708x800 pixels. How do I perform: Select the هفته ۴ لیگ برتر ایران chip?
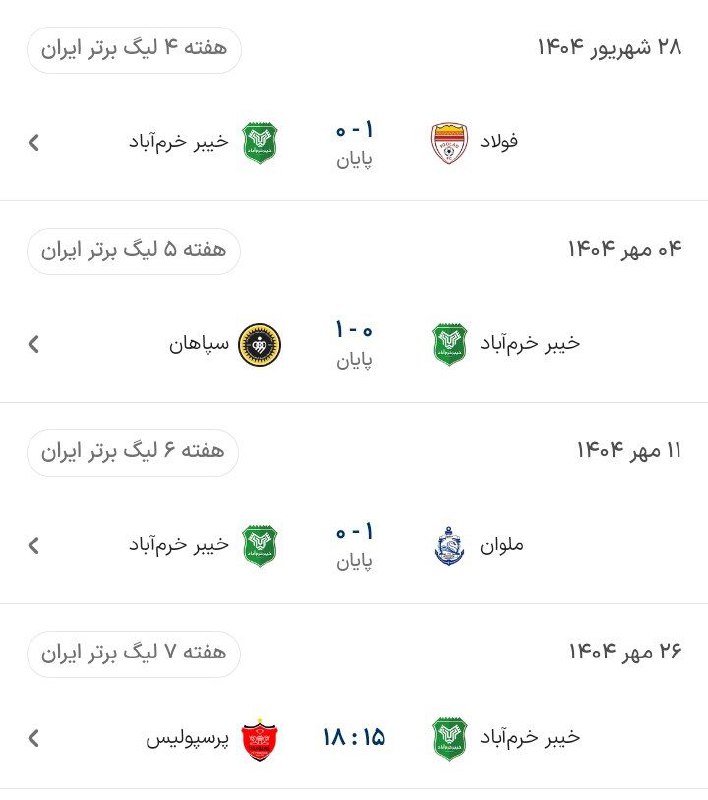pos(134,49)
